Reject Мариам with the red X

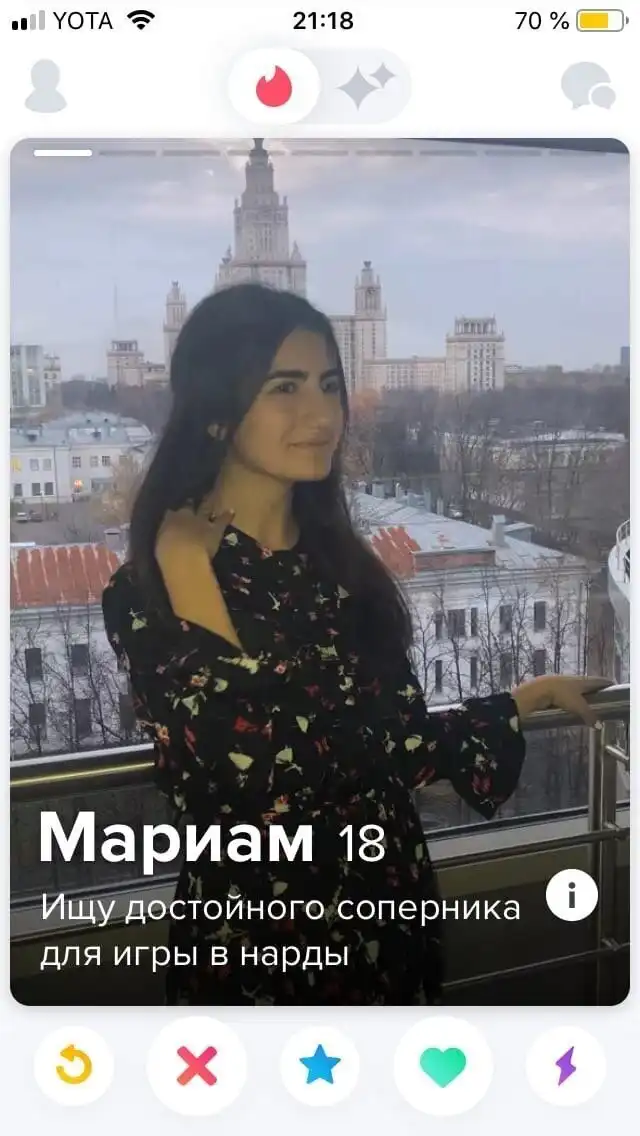click(197, 1066)
